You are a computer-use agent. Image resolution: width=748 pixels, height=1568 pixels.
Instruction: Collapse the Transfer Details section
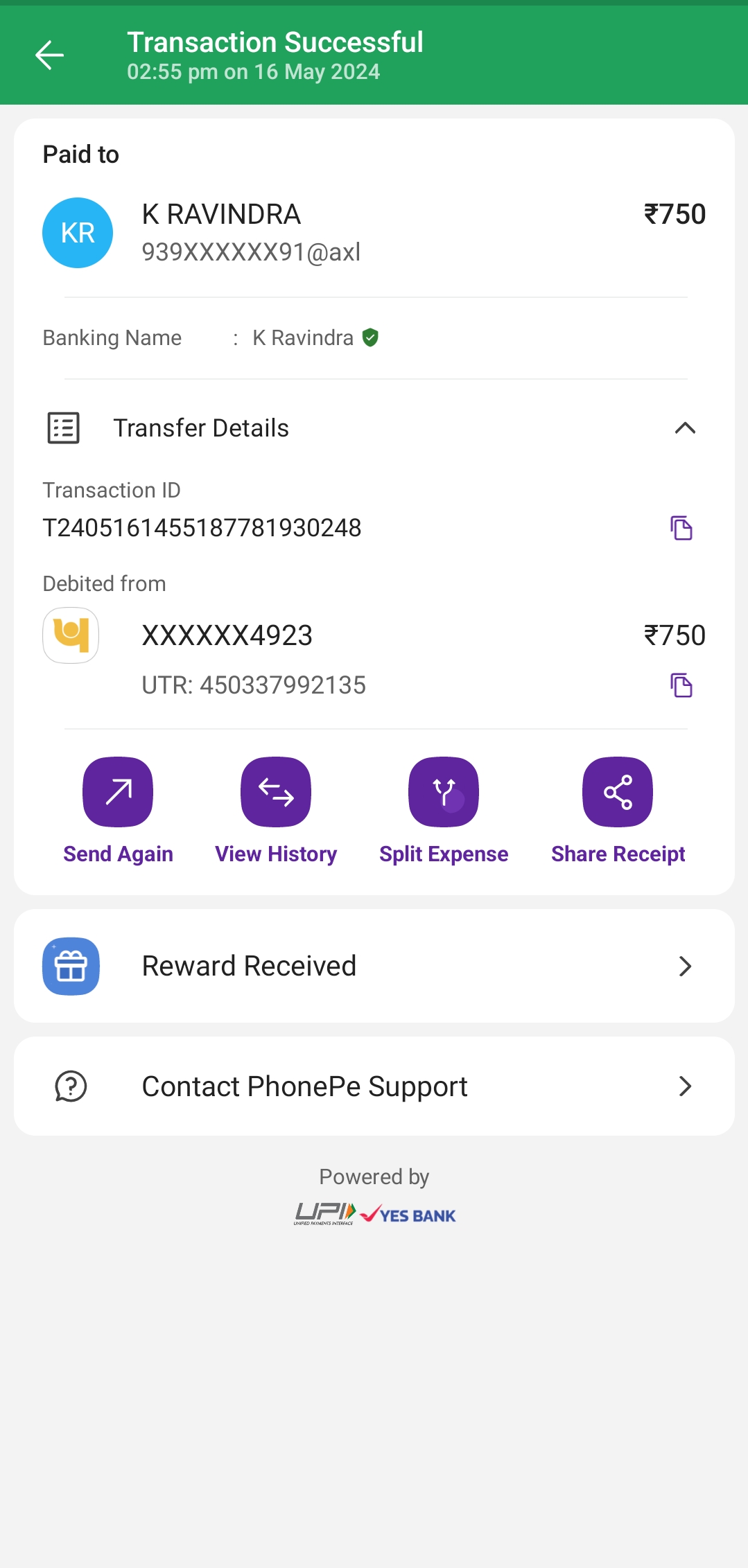pos(684,428)
